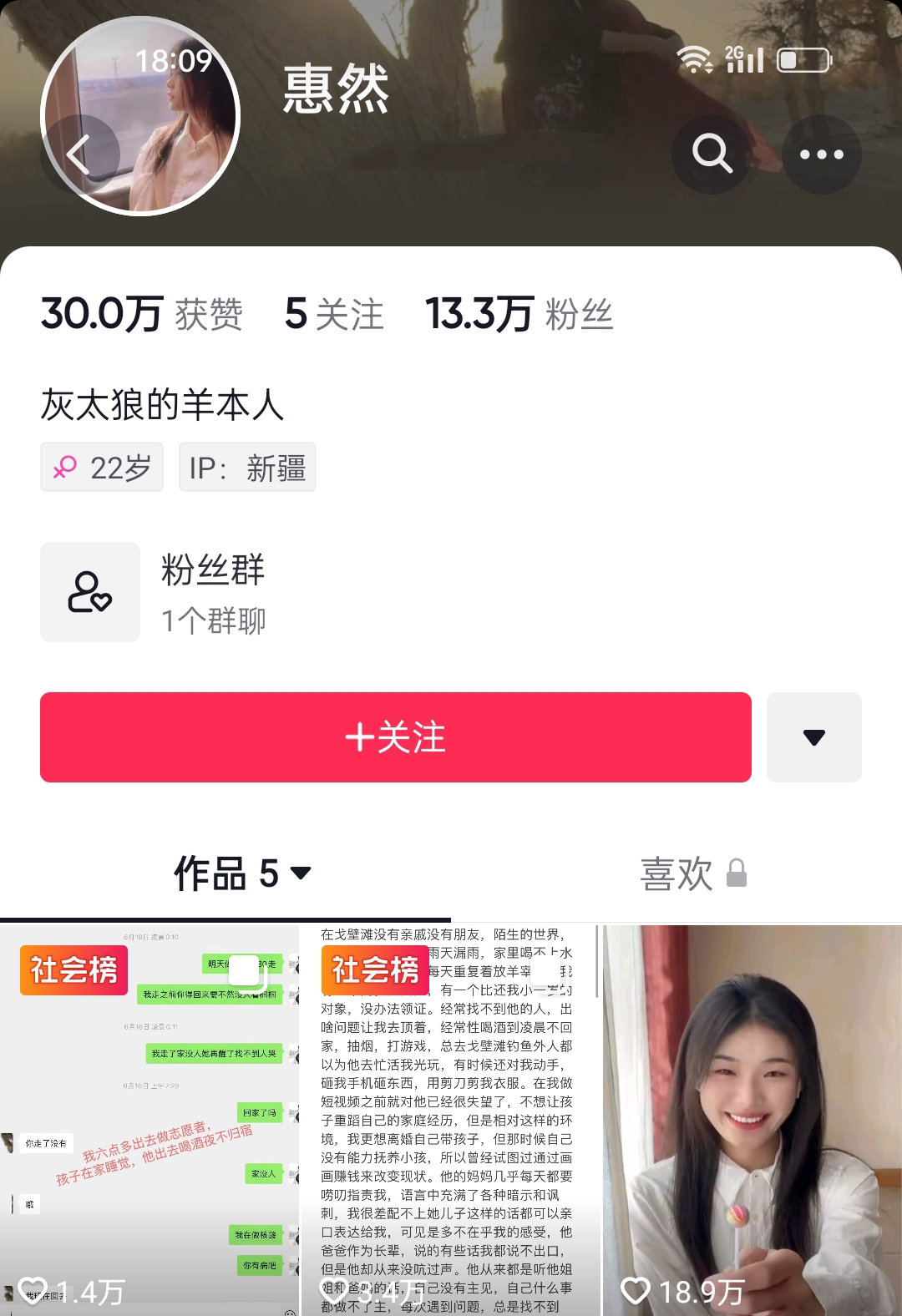Open the 粉丝群 fan group icon
Screen dimensions: 902x1316
point(89,591)
